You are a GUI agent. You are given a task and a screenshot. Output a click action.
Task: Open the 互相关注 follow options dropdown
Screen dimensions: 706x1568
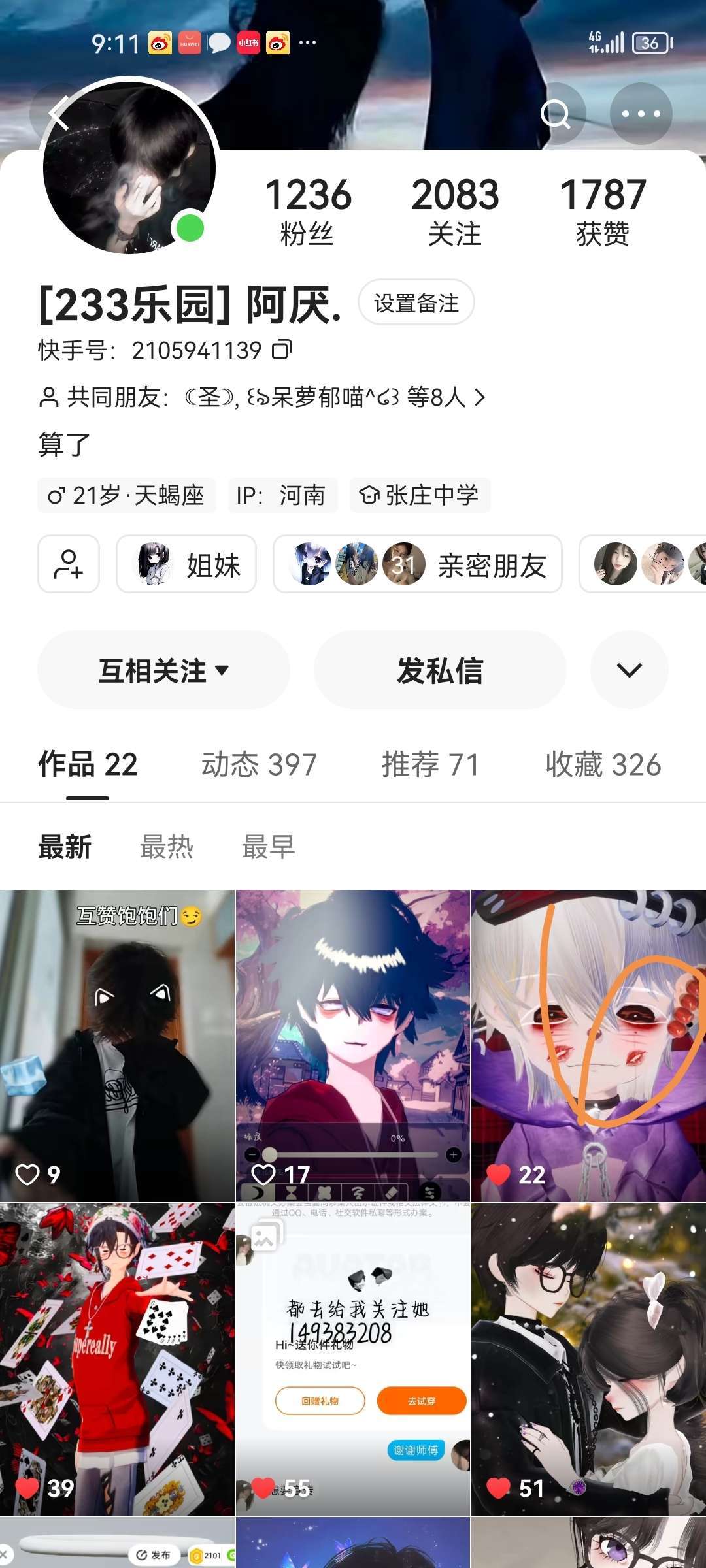[x=163, y=670]
